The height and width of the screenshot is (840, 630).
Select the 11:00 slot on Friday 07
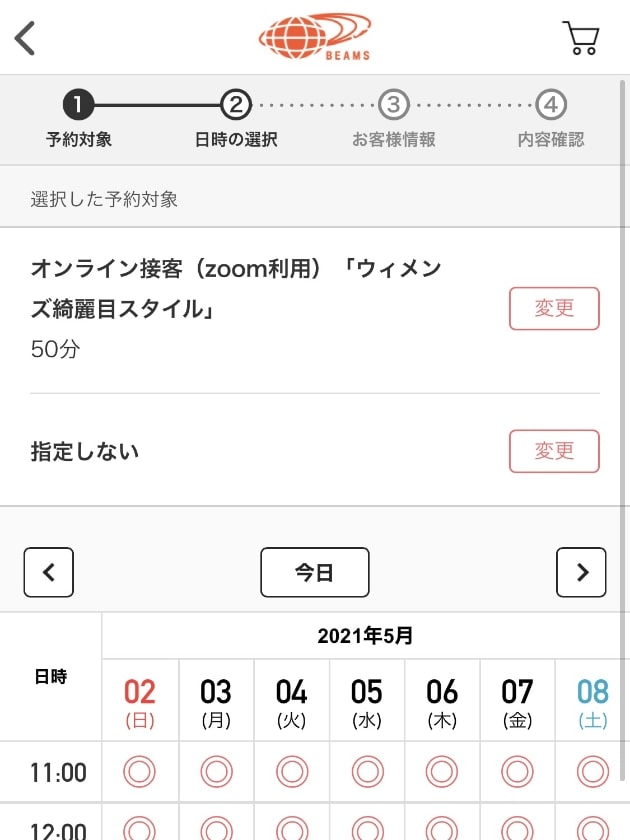[517, 772]
